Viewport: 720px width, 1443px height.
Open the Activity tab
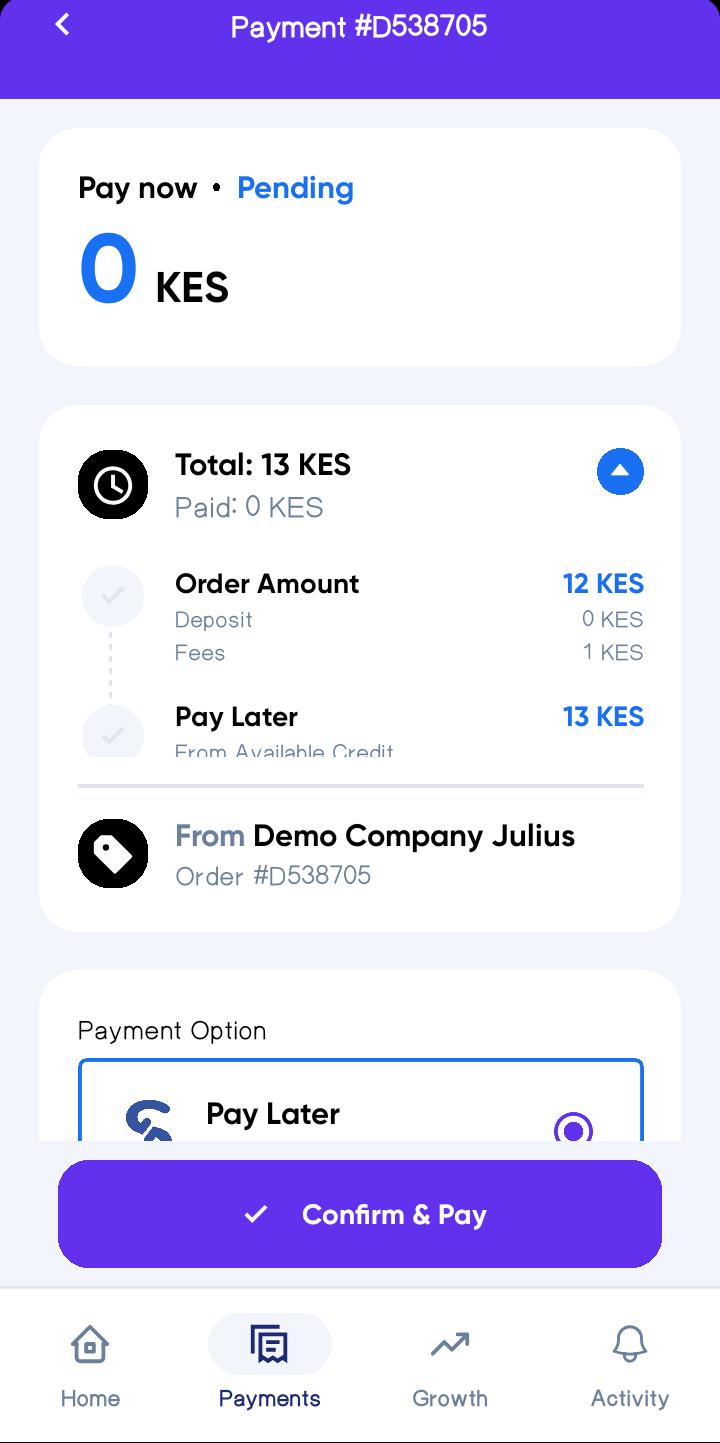[629, 1366]
